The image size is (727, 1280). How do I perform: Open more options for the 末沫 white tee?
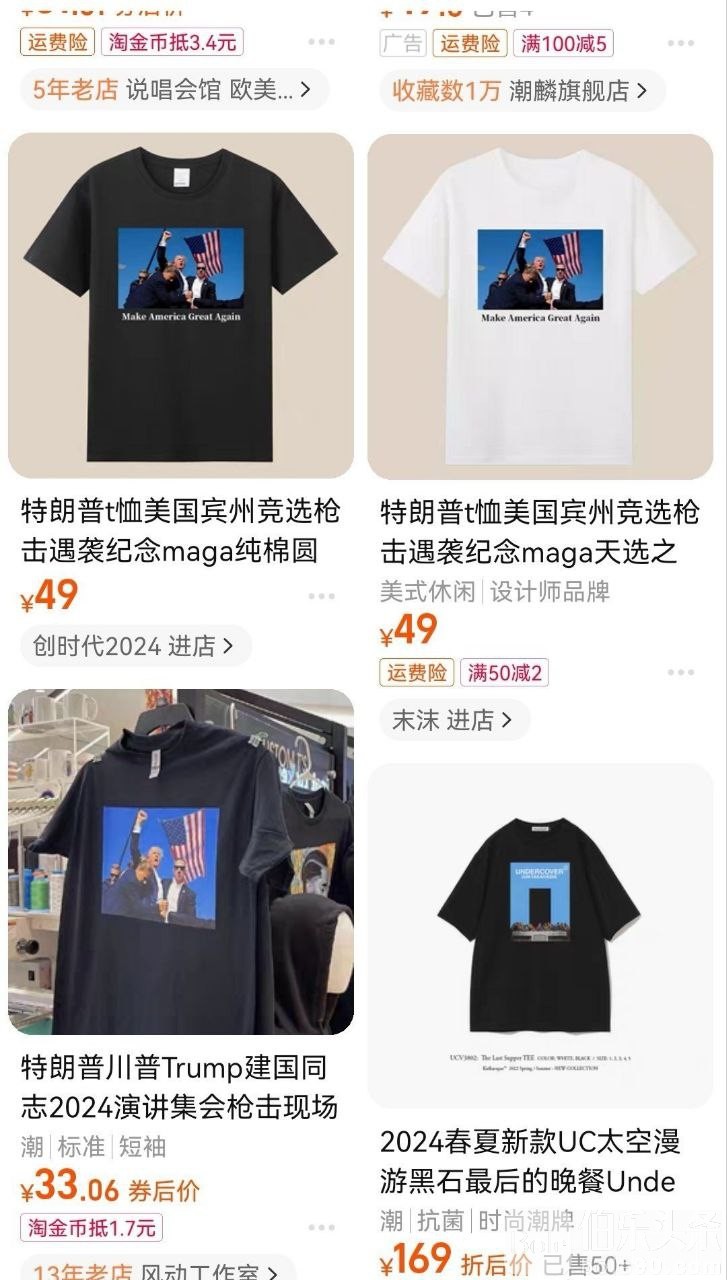coord(680,672)
